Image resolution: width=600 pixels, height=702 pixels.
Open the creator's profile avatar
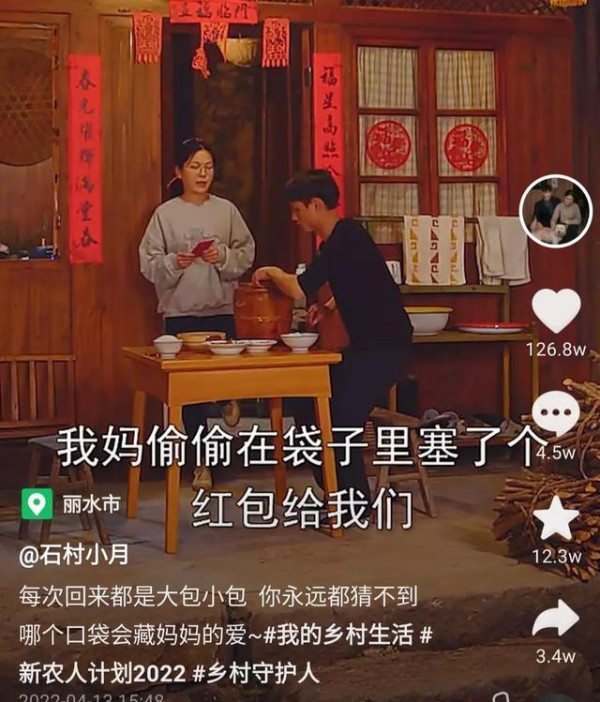click(x=556, y=210)
